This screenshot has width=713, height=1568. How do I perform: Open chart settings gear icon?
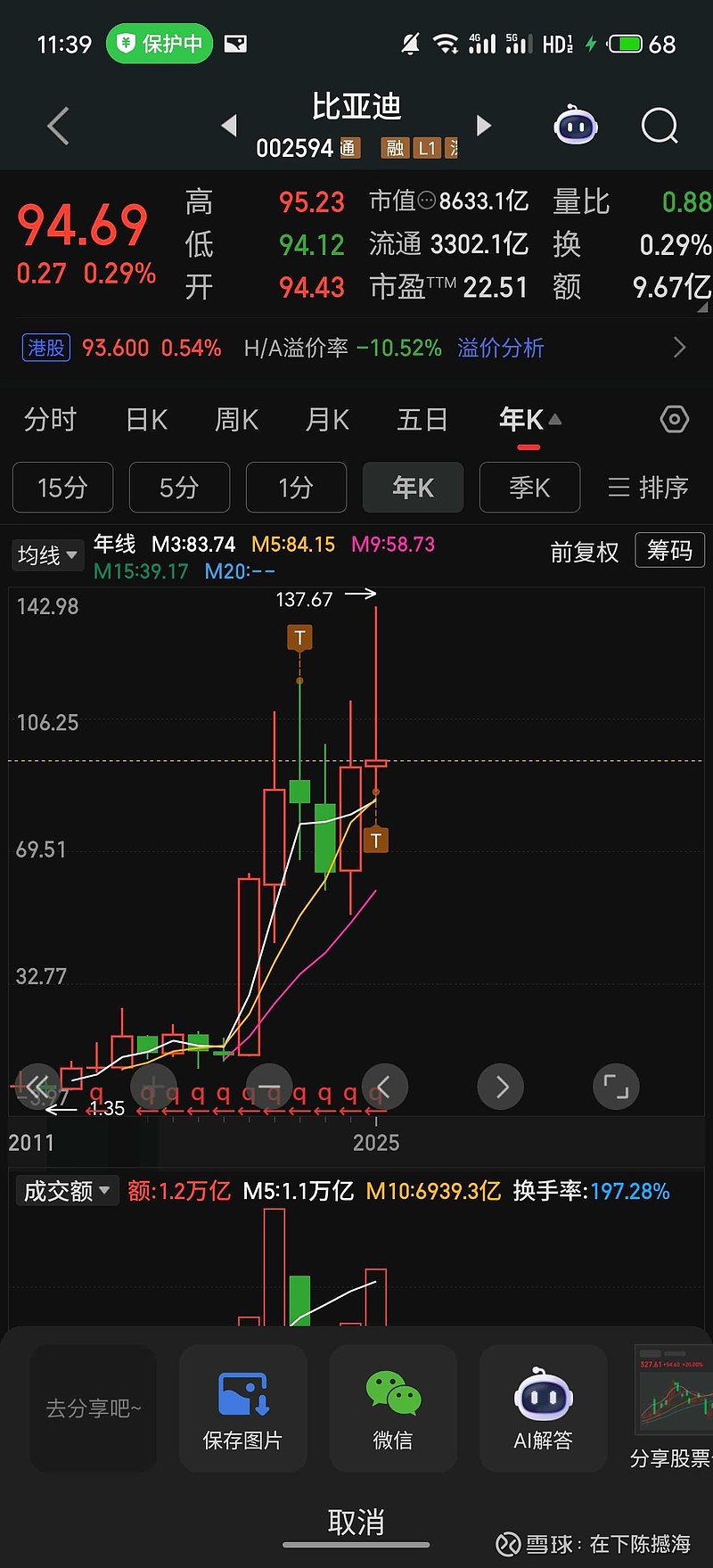tap(674, 419)
